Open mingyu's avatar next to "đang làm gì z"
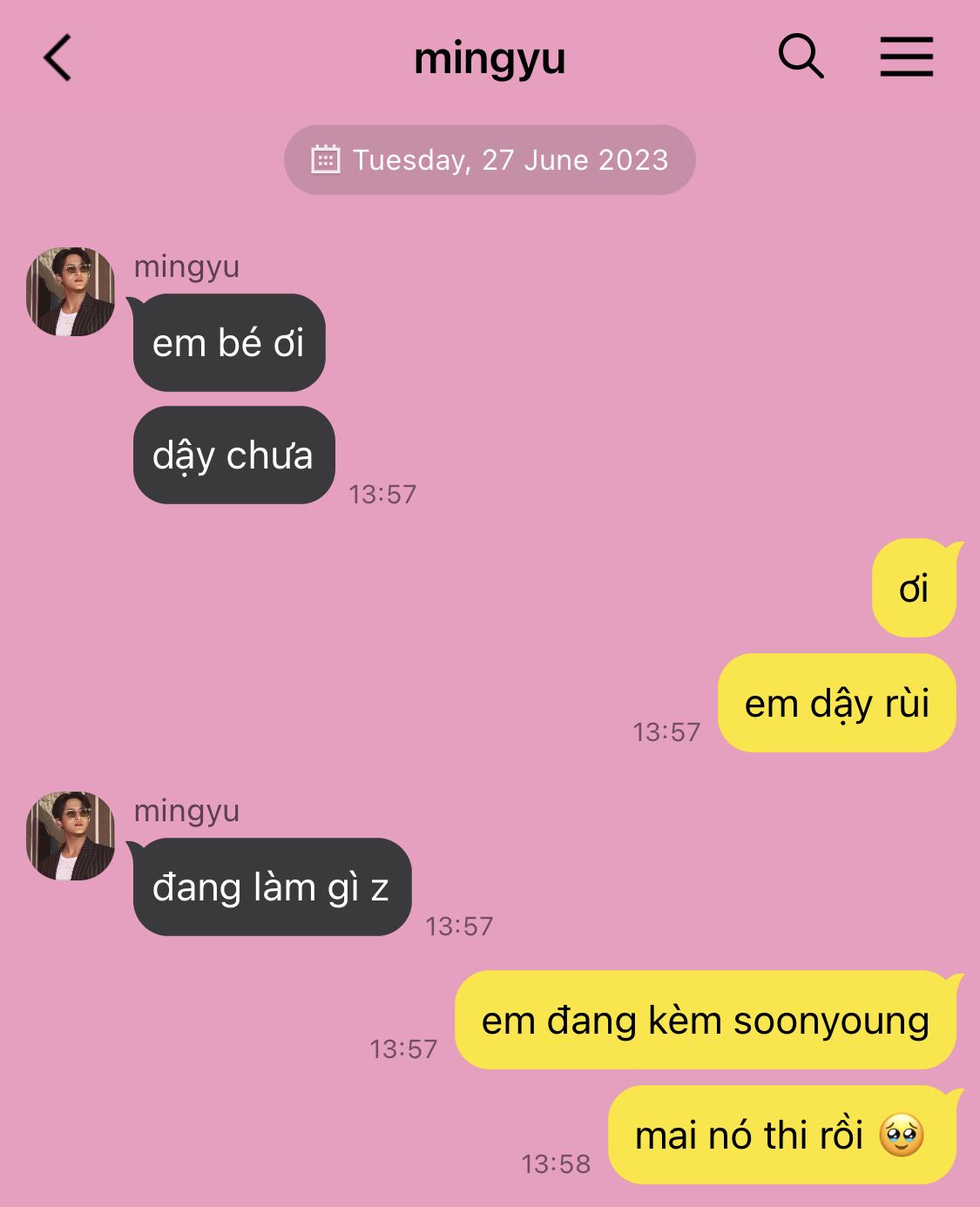Screen dimensions: 980x1207 [71, 836]
